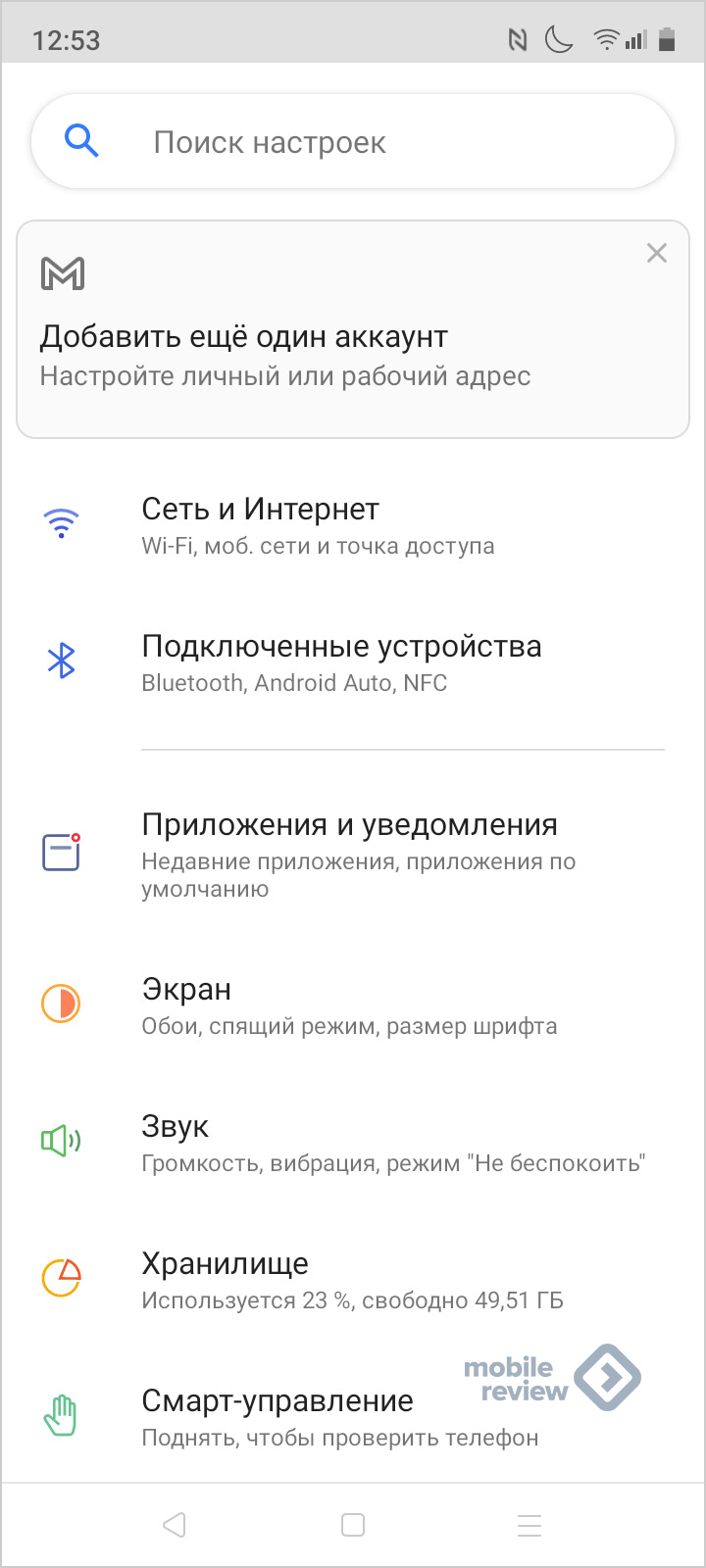The height and width of the screenshot is (1568, 706).
Task: Open Смарт-управление settings
Action: [294, 1417]
